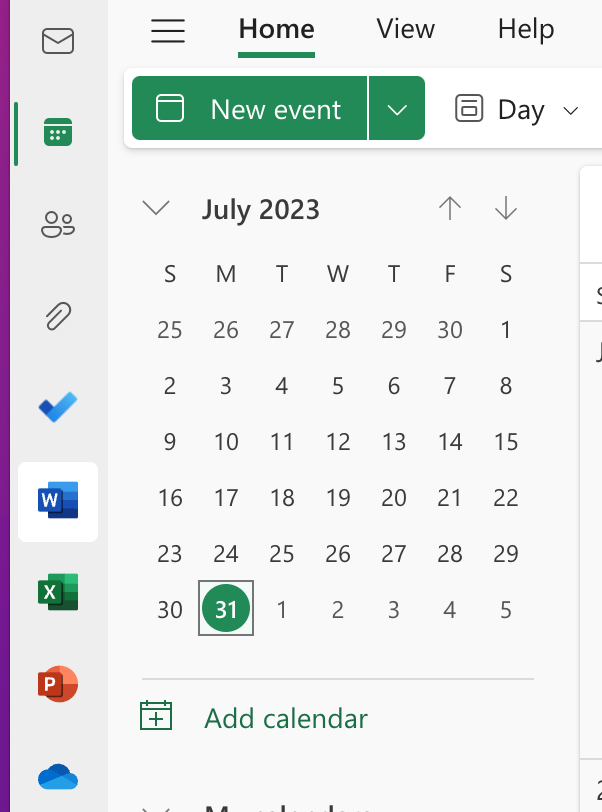Screen dimensions: 602x812
Task: Go to next month with down arrow
Action: coord(506,208)
